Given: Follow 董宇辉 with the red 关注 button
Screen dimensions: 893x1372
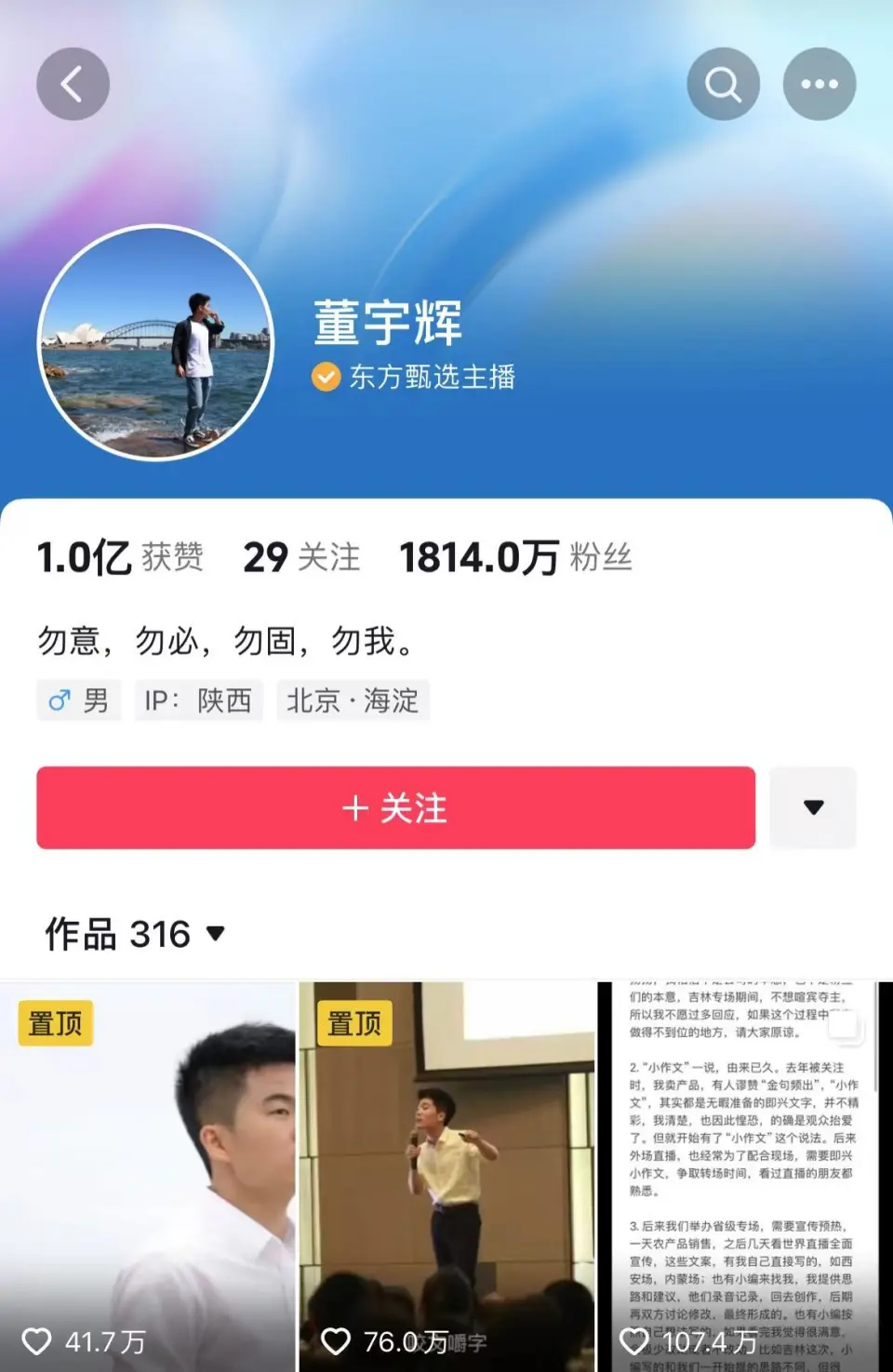Looking at the screenshot, I should 395,807.
